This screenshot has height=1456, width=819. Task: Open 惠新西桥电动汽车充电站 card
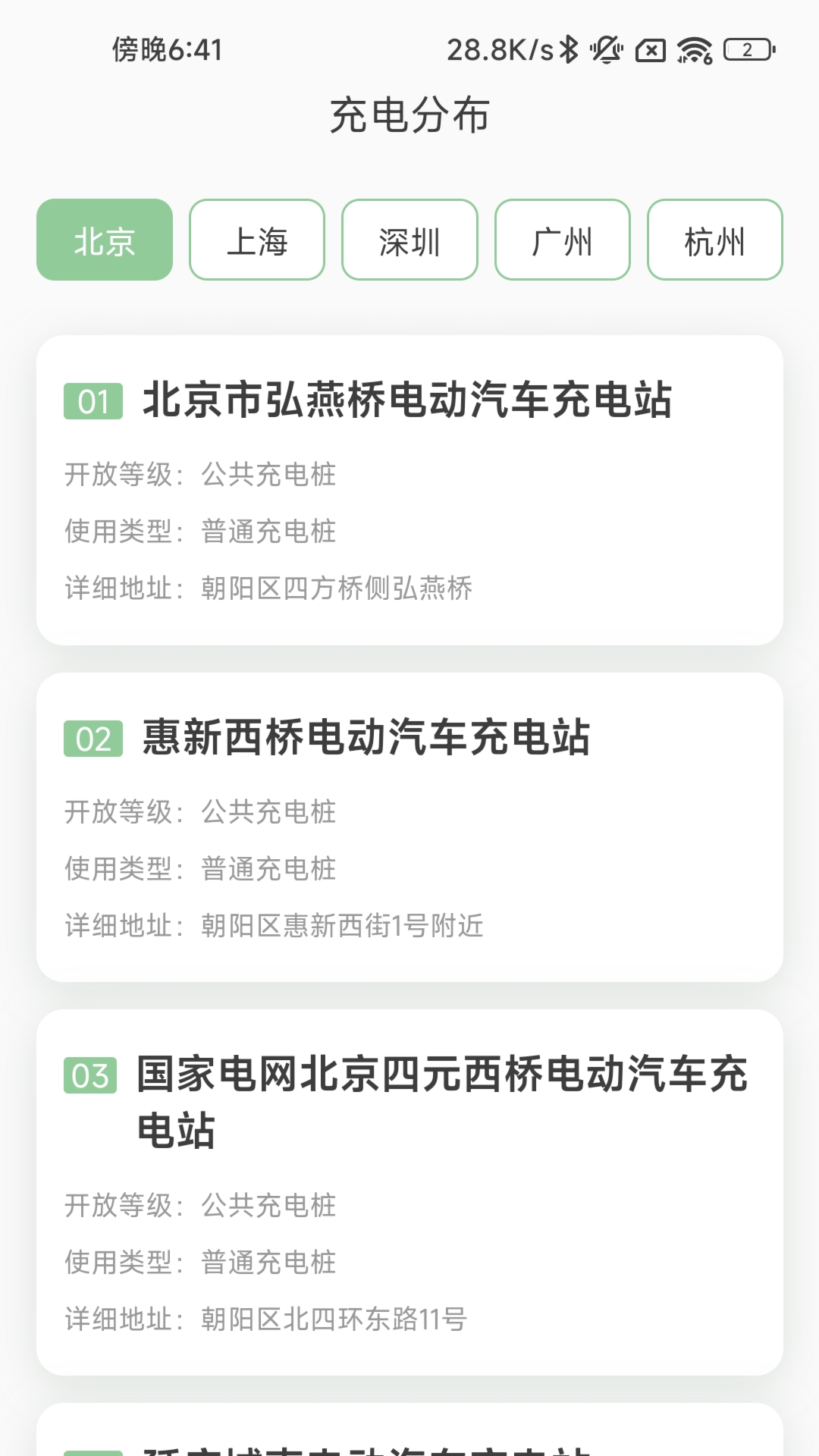coord(409,827)
